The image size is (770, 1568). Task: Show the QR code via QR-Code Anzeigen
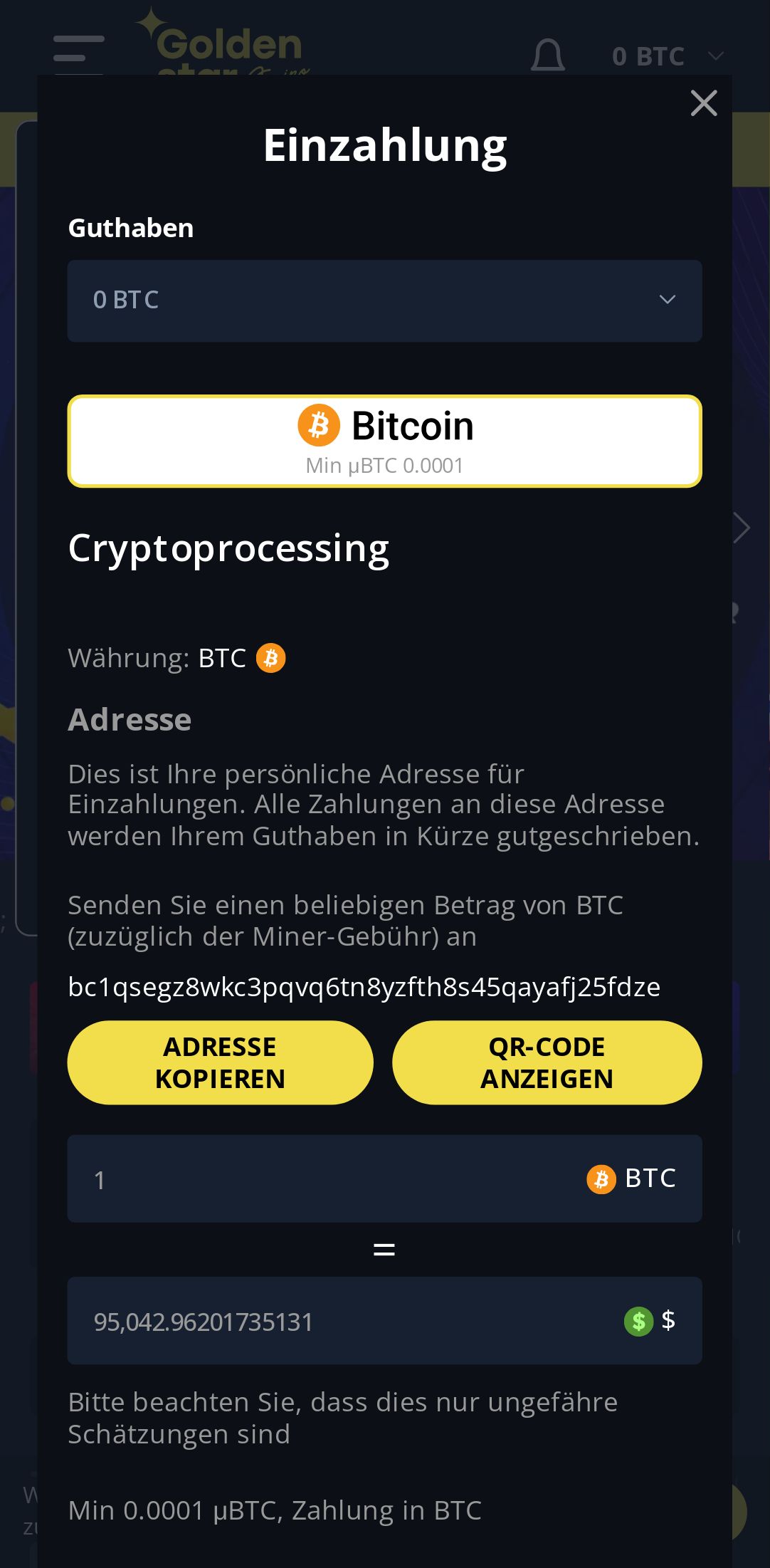[x=547, y=1062]
